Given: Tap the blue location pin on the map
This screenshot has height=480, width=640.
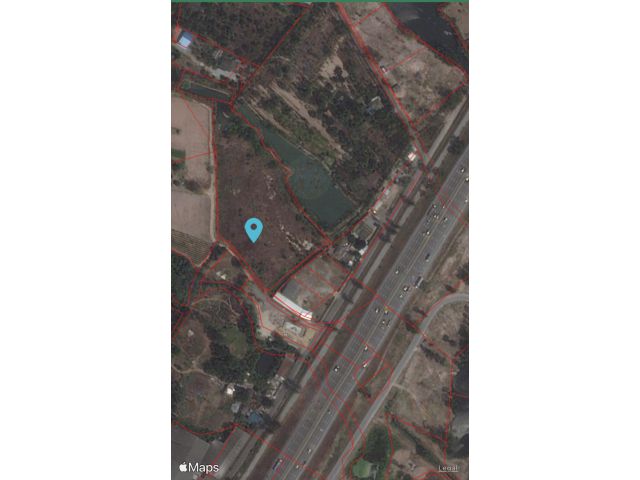Looking at the screenshot, I should pyautogui.click(x=254, y=229).
